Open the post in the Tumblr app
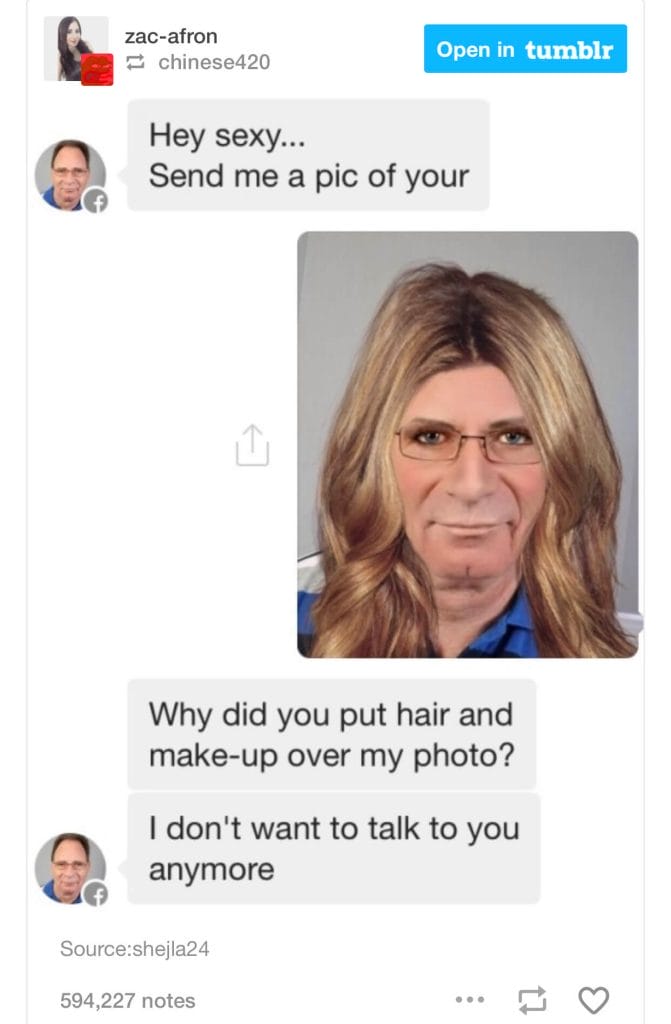 (x=525, y=49)
